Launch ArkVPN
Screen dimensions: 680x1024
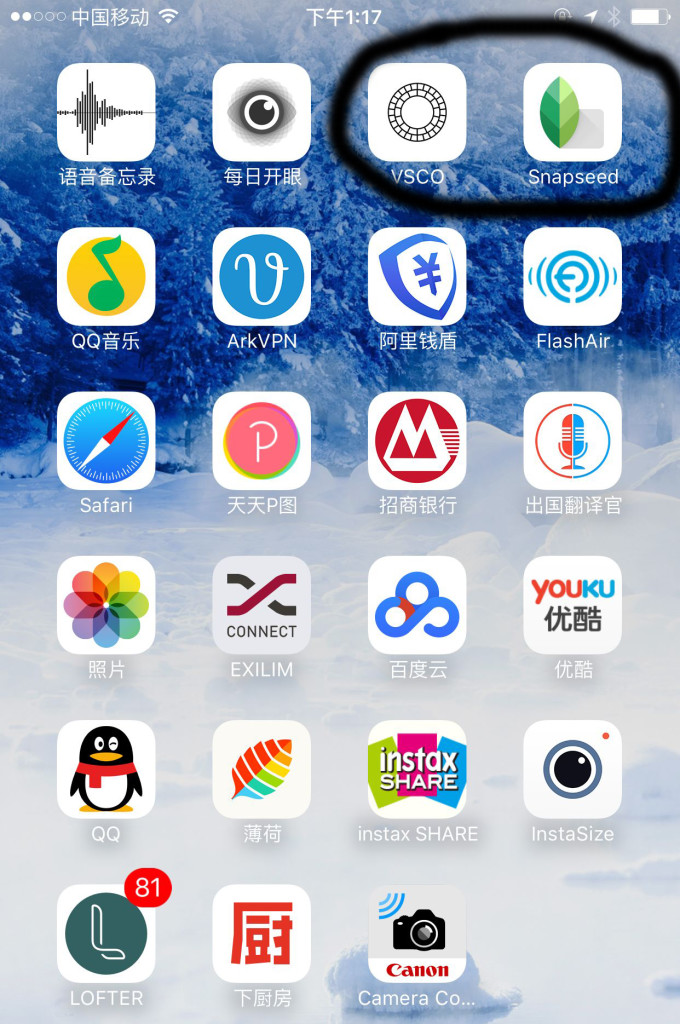pyautogui.click(x=262, y=276)
